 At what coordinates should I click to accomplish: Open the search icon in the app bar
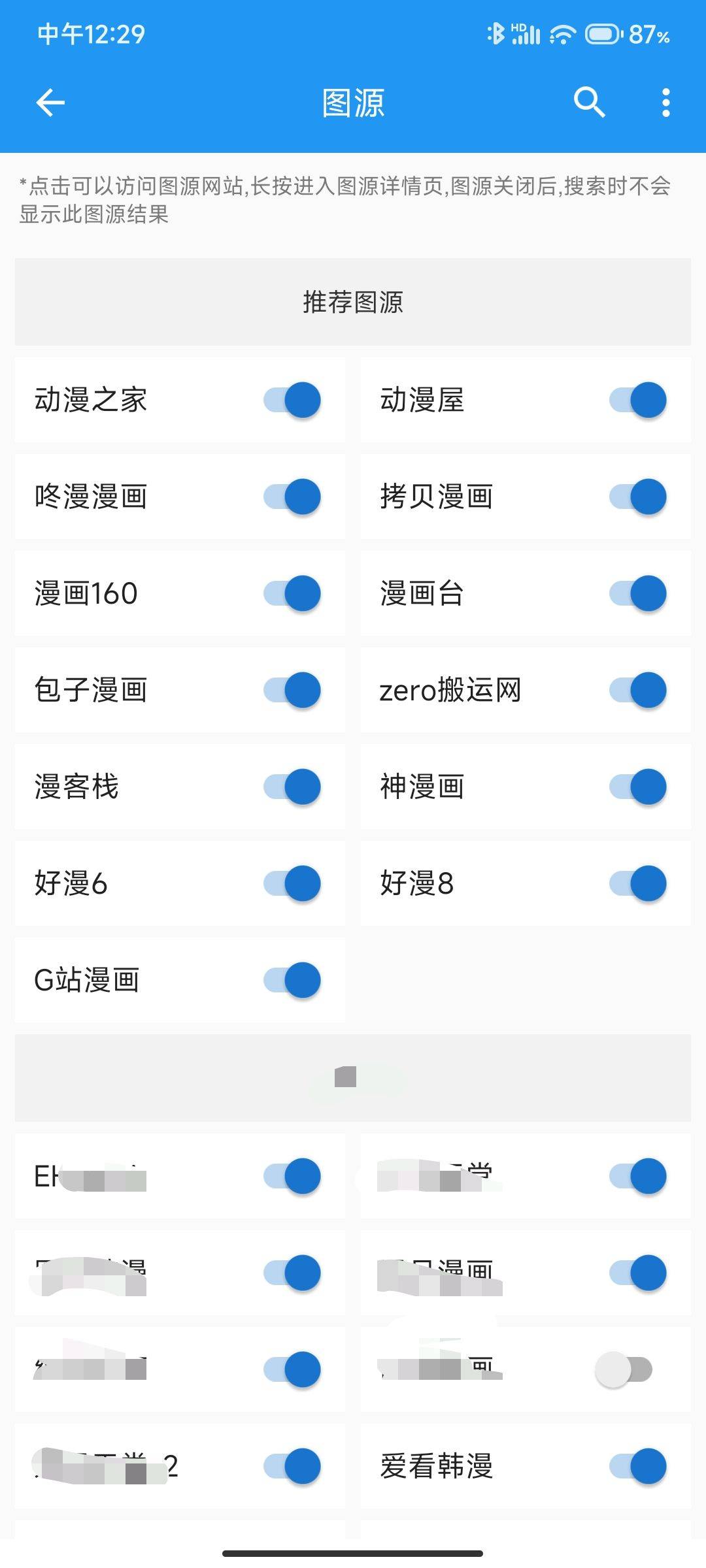(589, 103)
